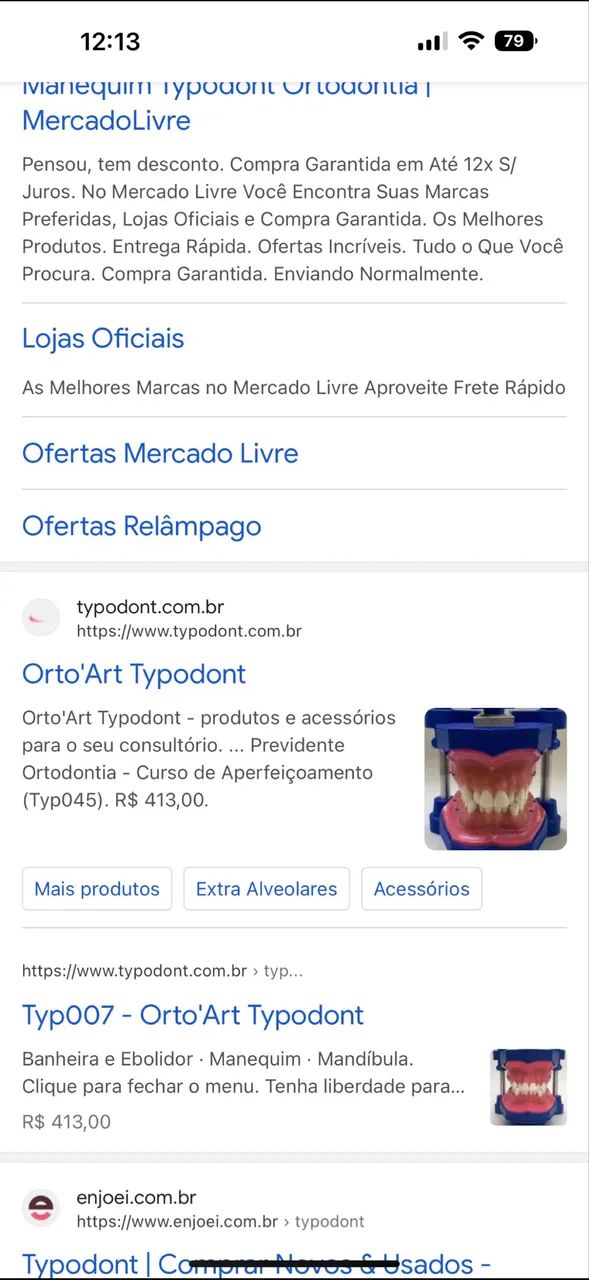View the Orto'Art Typodont product image
589x1280 pixels.
495,779
